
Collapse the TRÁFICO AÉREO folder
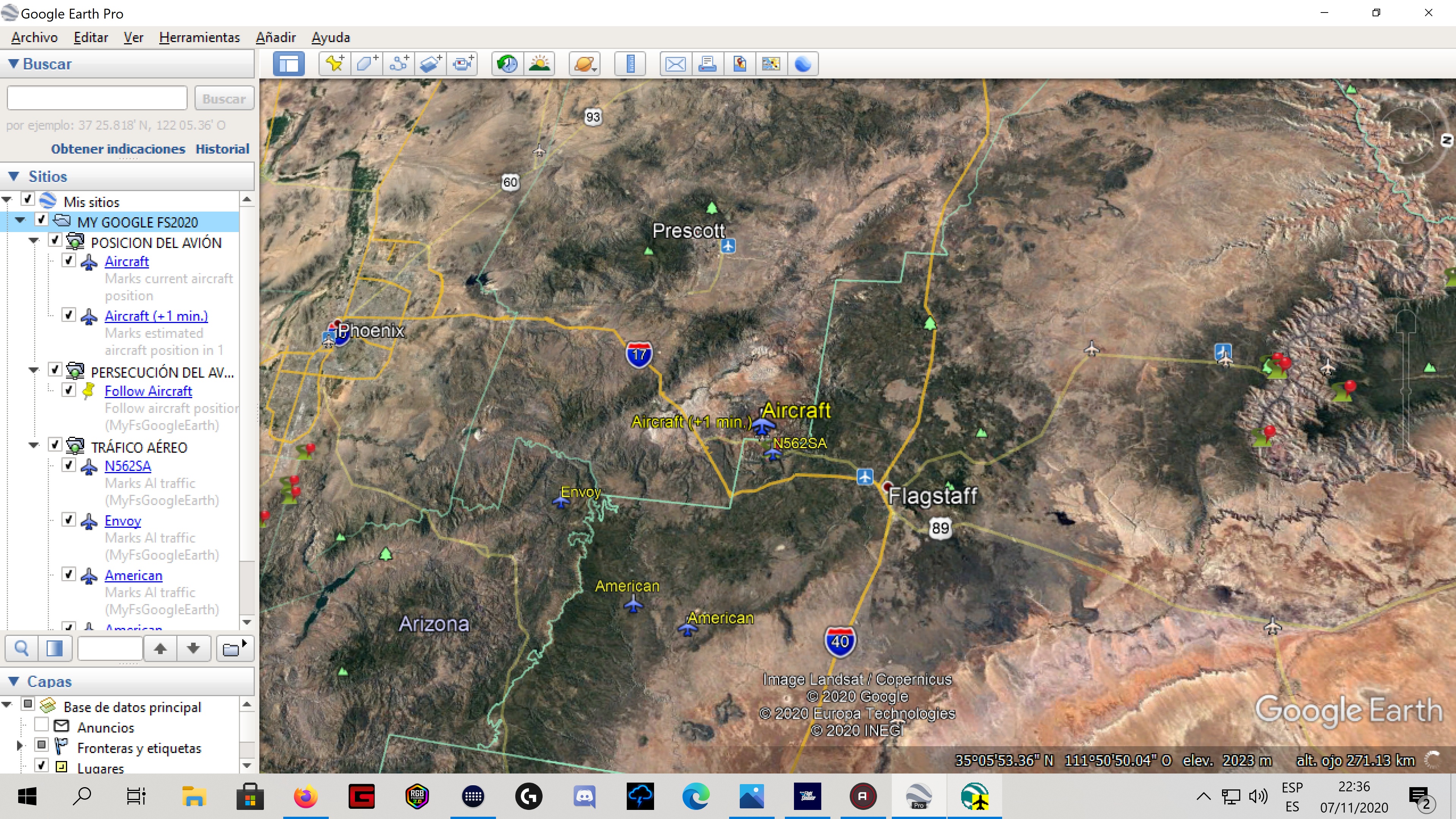pos(34,446)
